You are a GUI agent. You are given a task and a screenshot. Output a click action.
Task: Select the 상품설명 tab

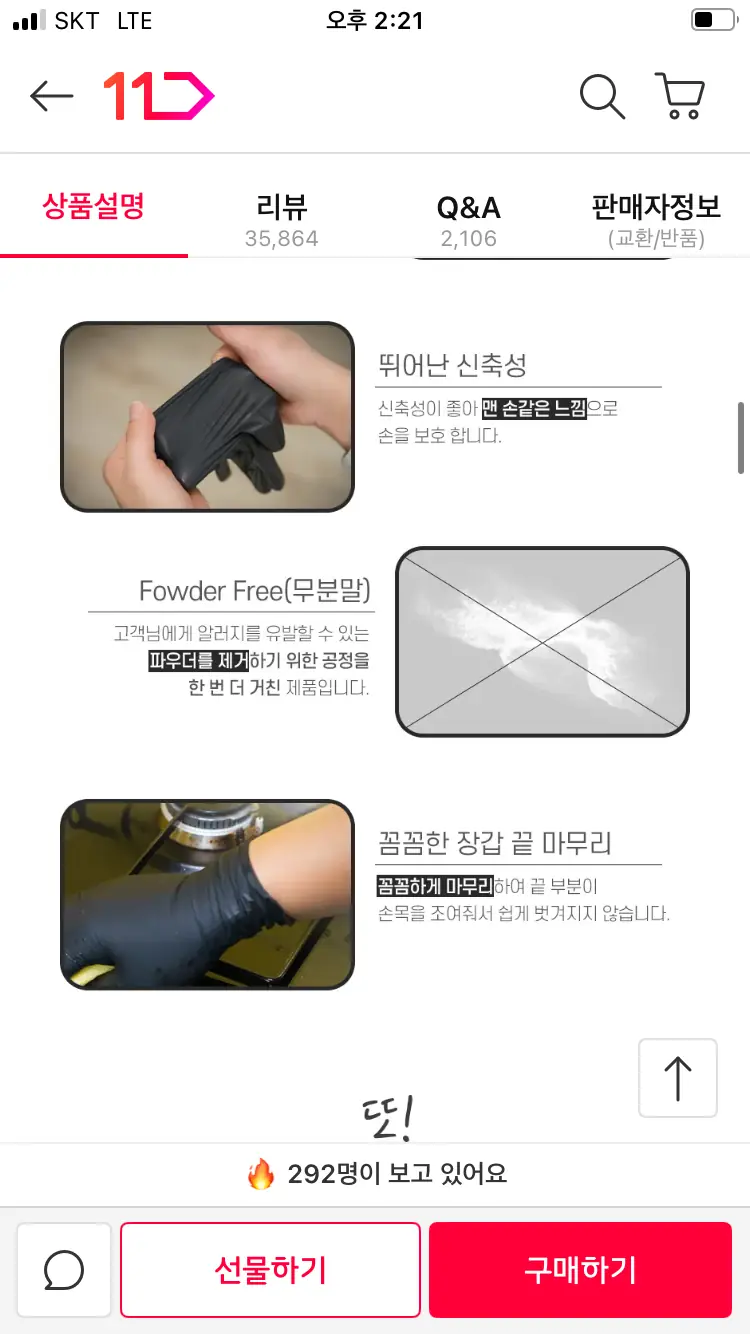pos(94,208)
